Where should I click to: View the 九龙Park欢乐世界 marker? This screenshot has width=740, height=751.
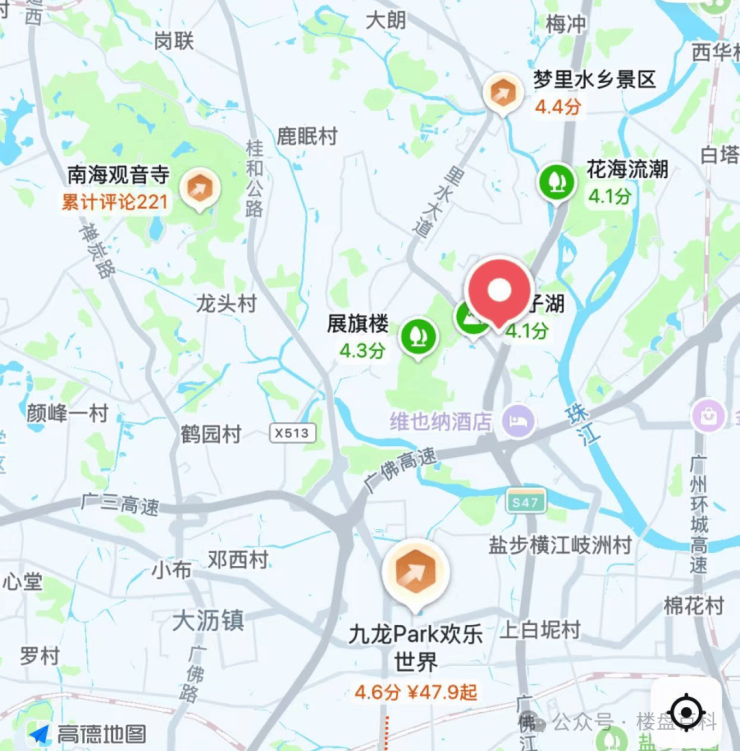click(416, 574)
